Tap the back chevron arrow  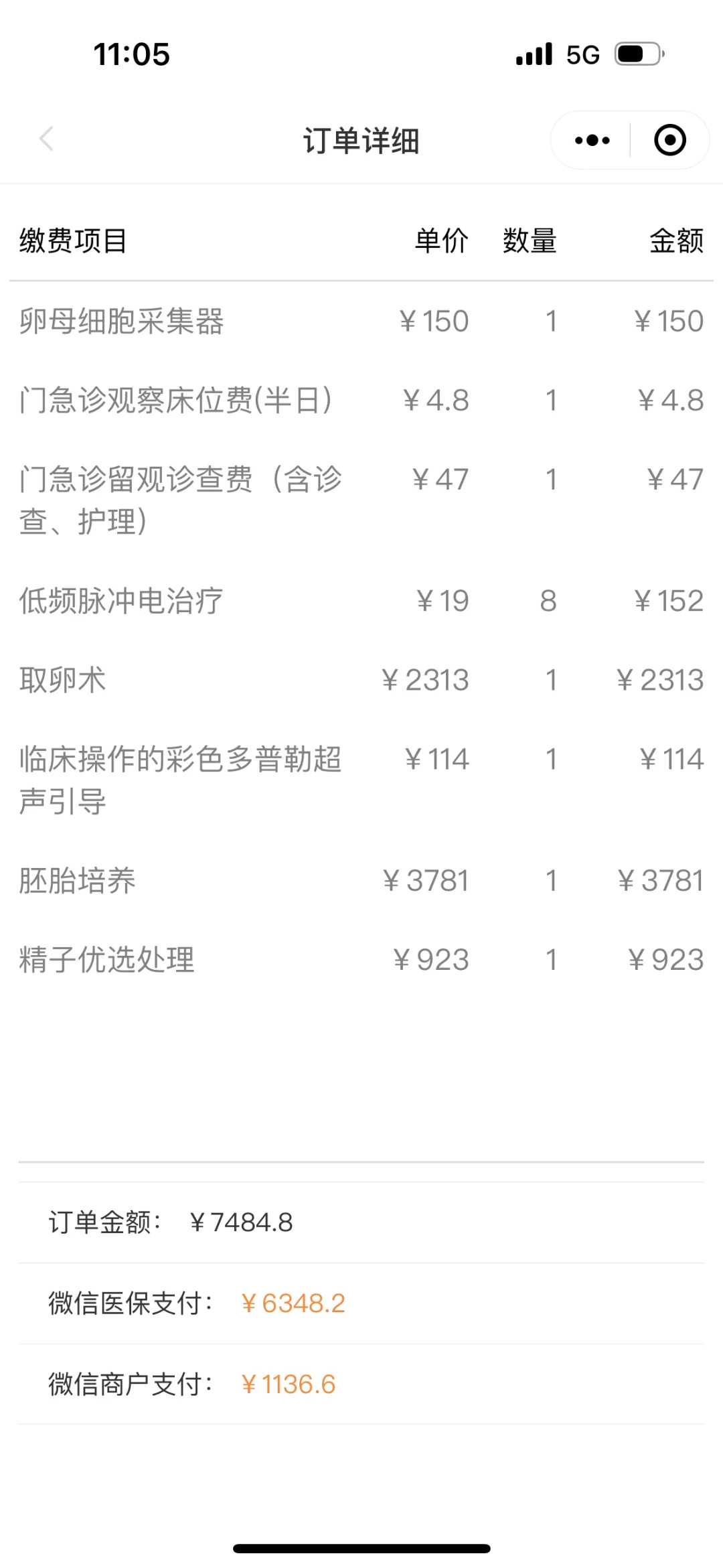44,139
